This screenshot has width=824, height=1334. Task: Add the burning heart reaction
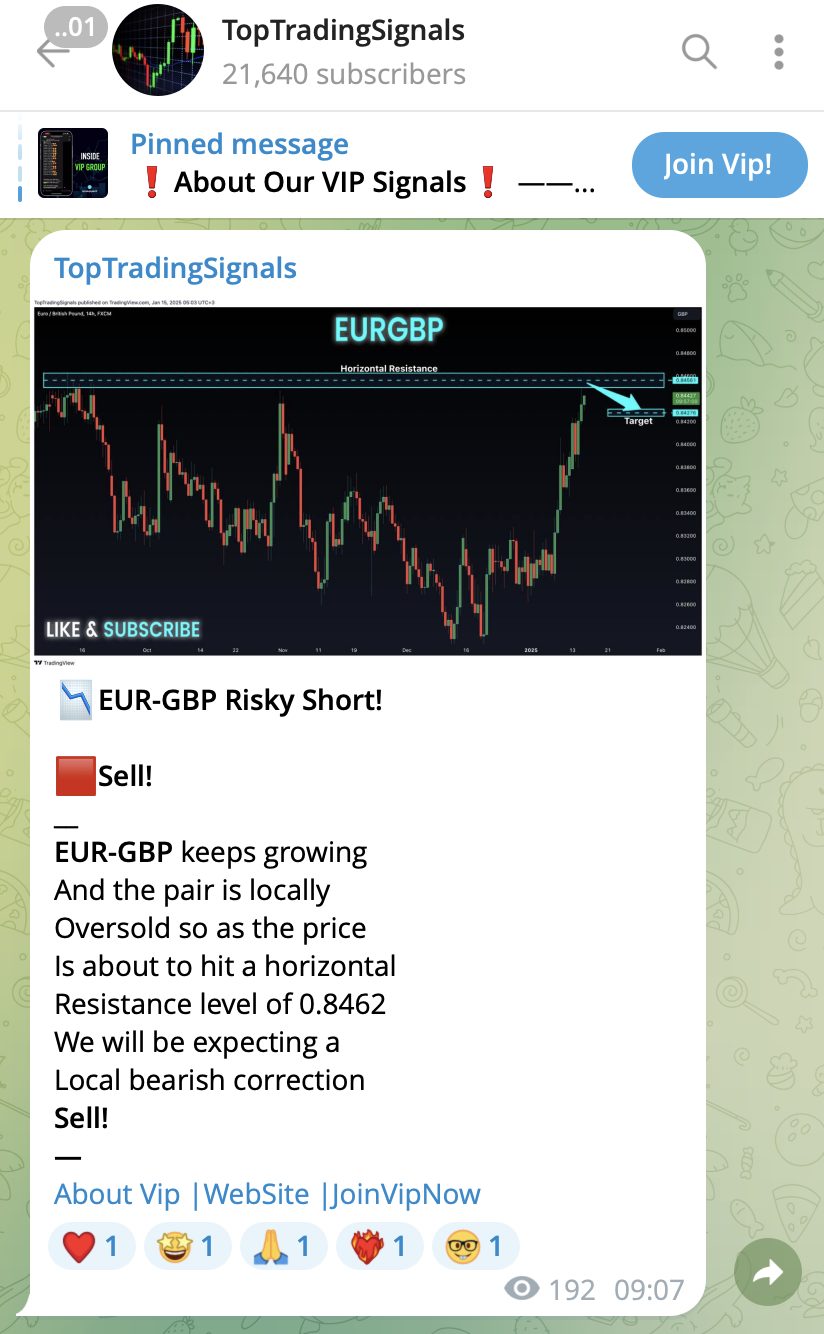tap(379, 1247)
